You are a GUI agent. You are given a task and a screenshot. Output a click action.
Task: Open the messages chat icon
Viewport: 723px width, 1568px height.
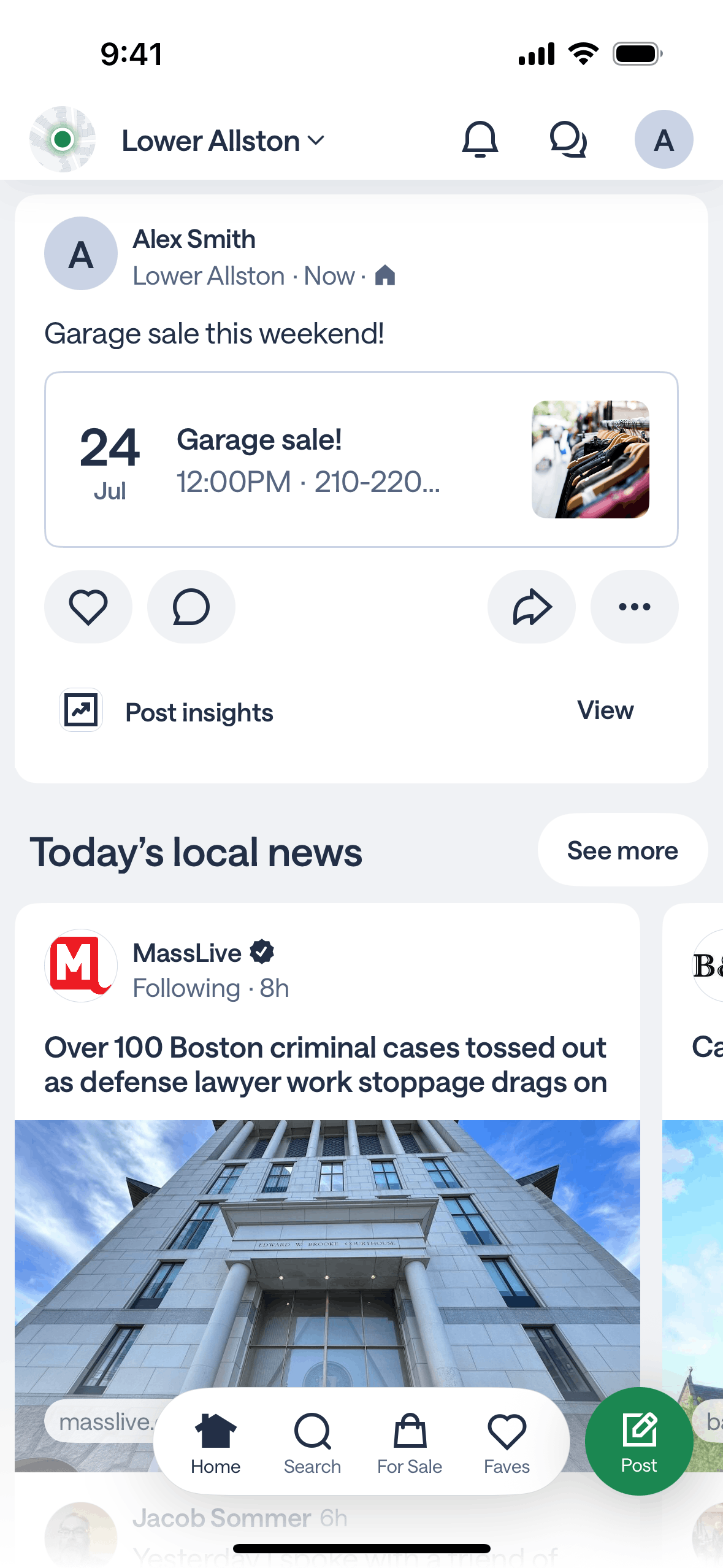568,140
